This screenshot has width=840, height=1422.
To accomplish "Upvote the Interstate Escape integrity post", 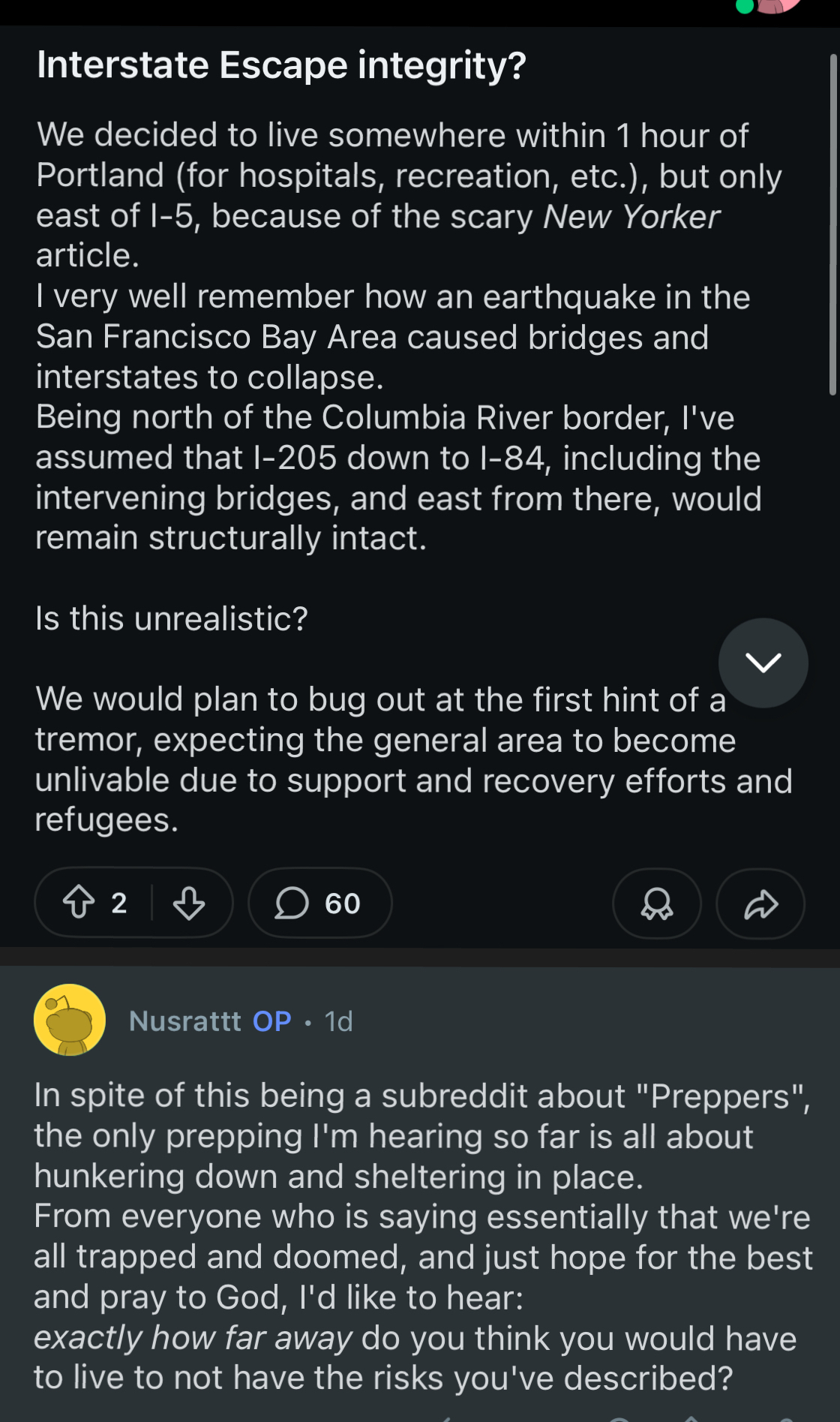I will click(79, 903).
